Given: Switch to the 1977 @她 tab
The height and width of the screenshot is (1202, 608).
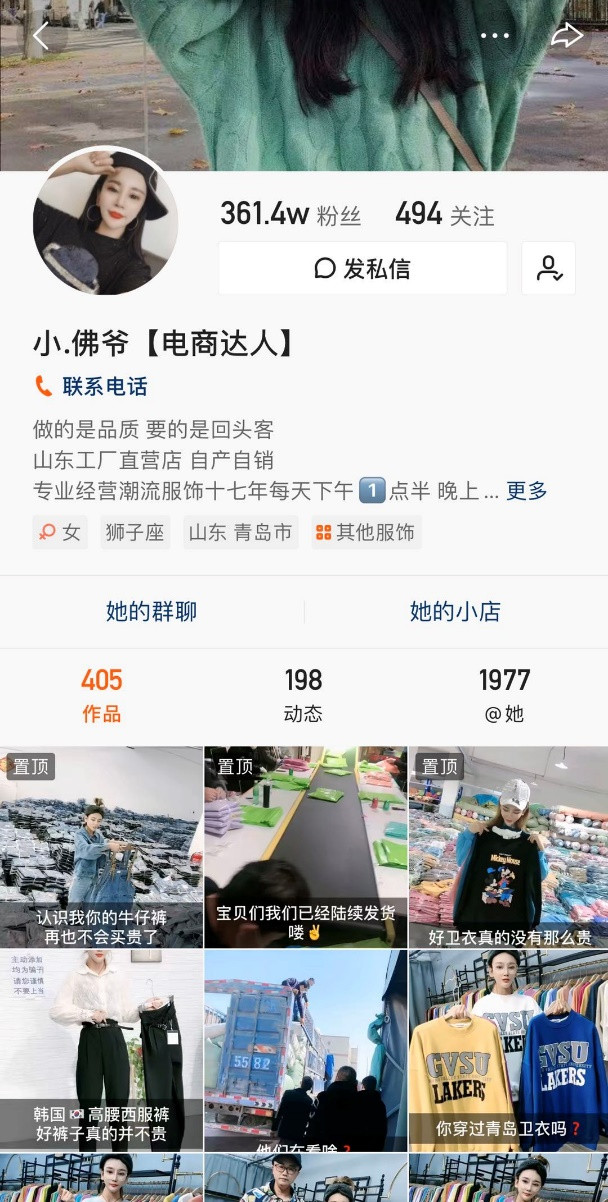Looking at the screenshot, I should point(504,695).
